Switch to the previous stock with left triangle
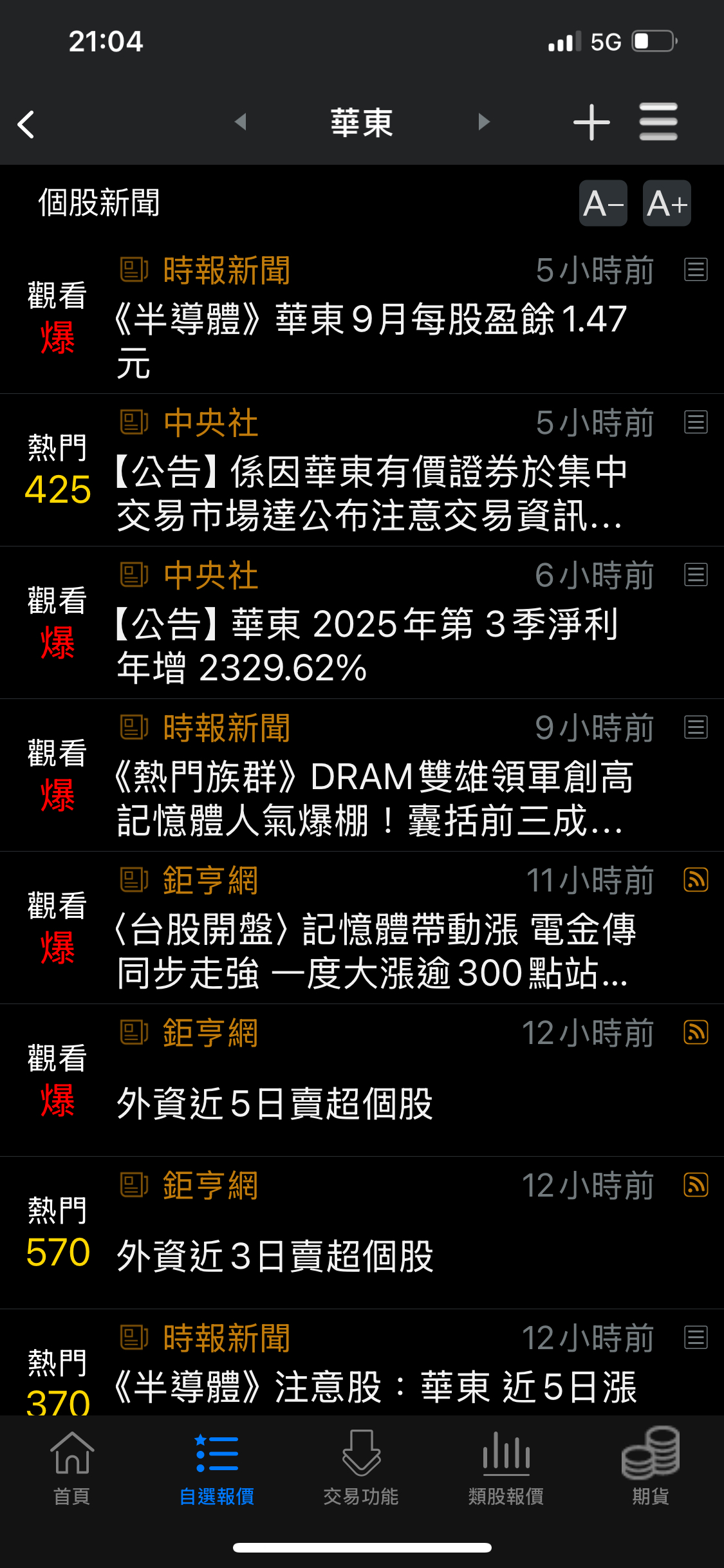This screenshot has height=1568, width=724. [x=241, y=122]
